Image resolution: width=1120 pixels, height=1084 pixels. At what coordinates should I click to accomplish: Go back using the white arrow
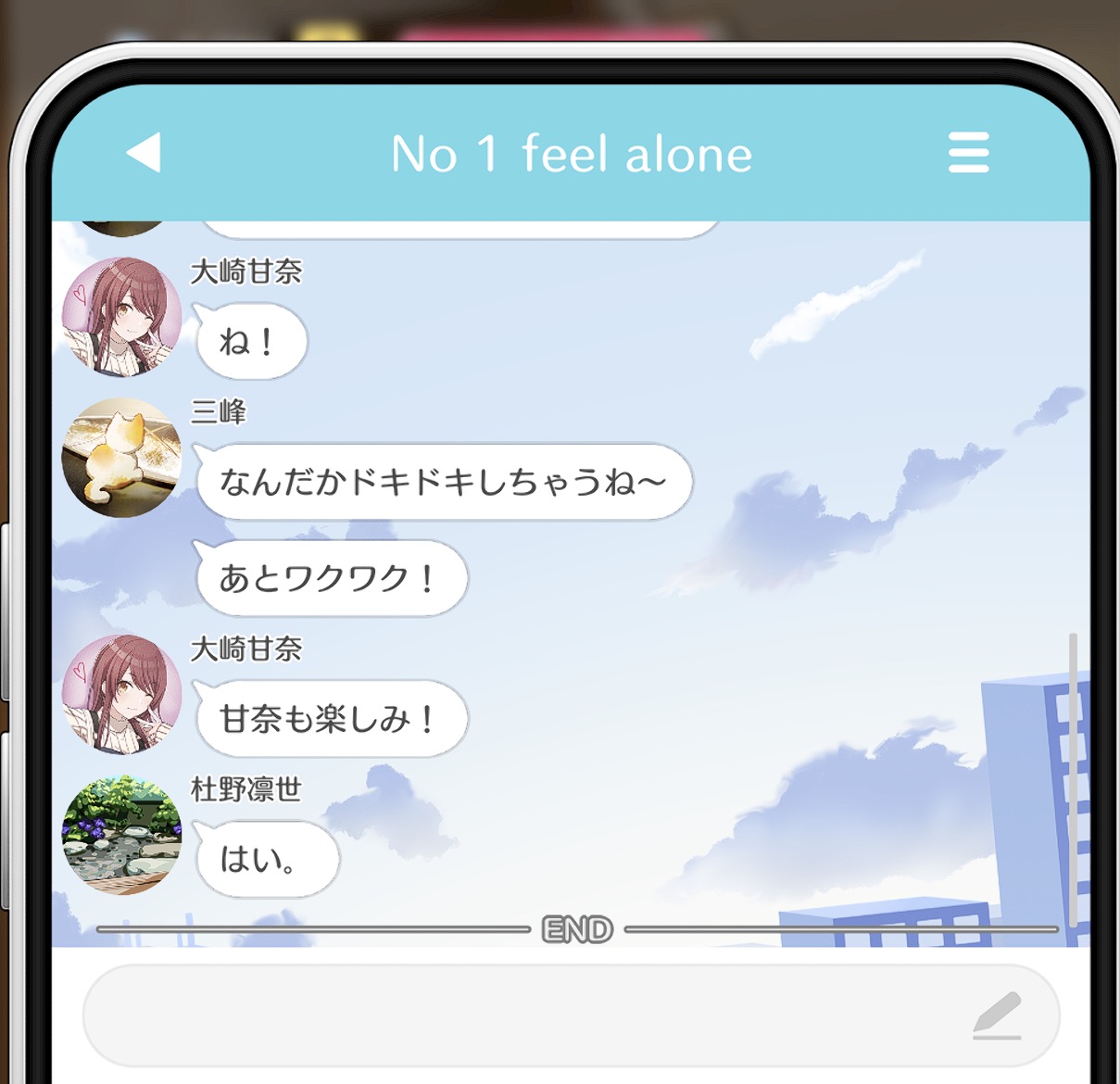(x=144, y=153)
